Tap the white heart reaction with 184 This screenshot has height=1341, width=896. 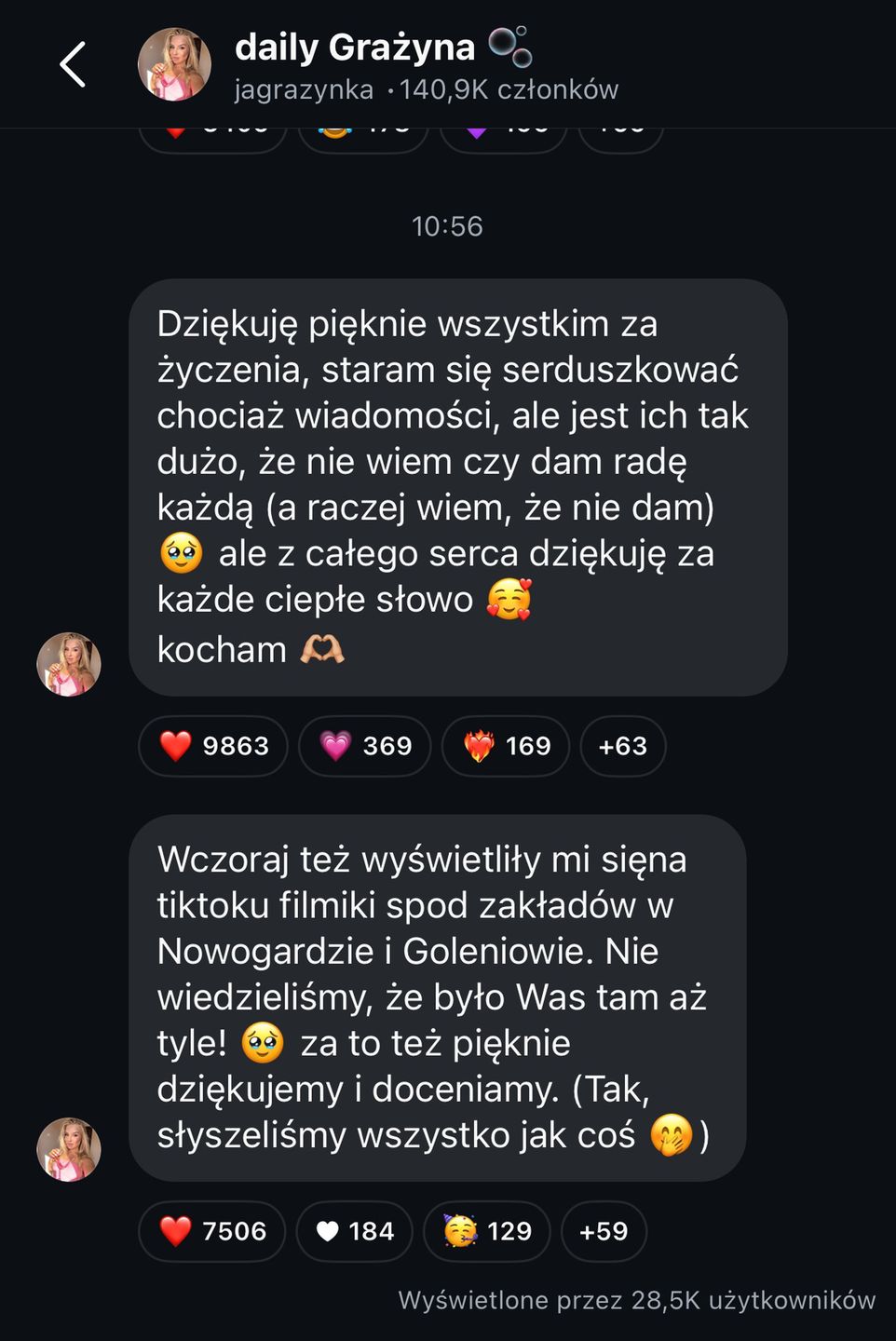[355, 1231]
